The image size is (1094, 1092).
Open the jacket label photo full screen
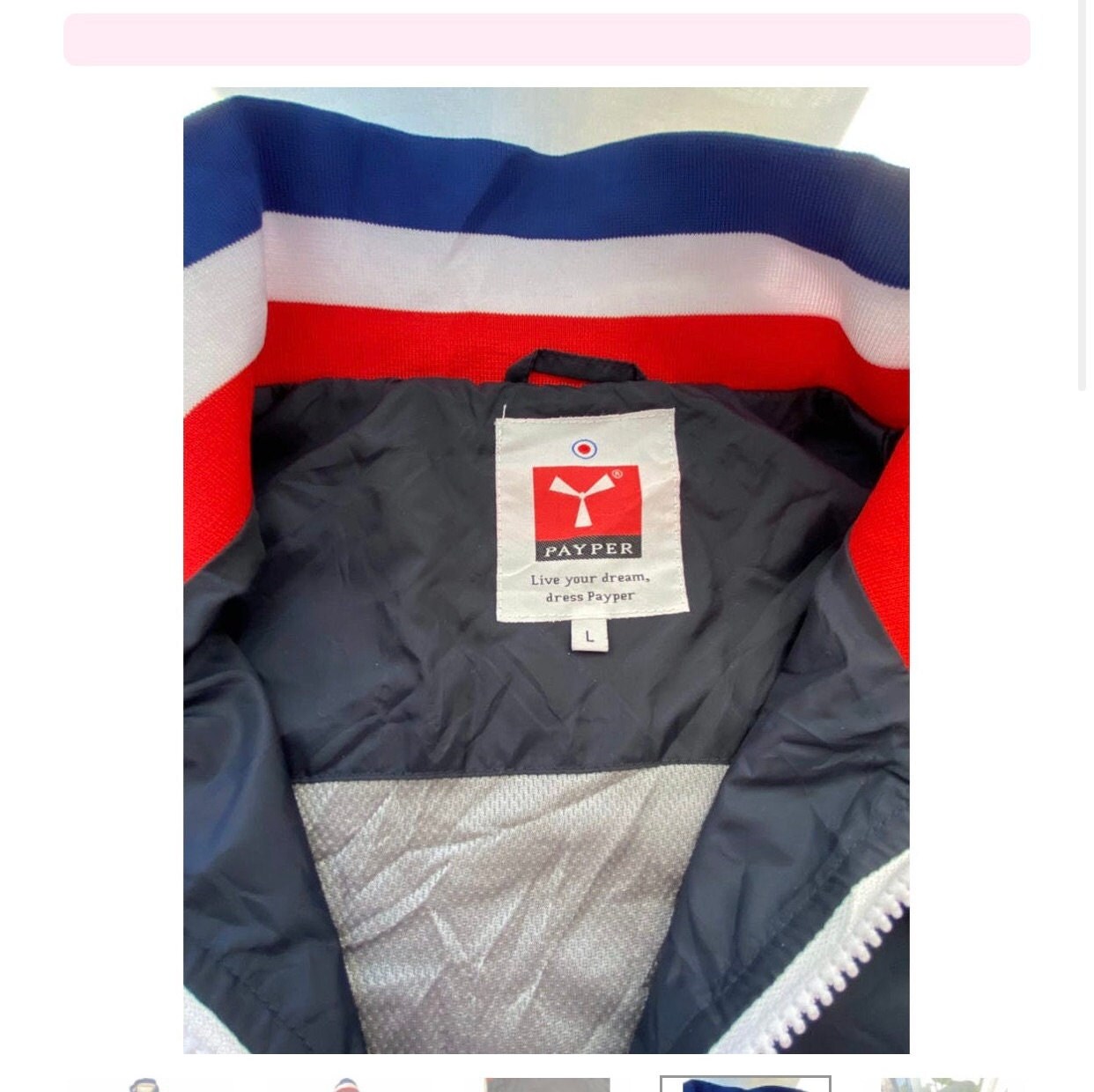(546, 570)
